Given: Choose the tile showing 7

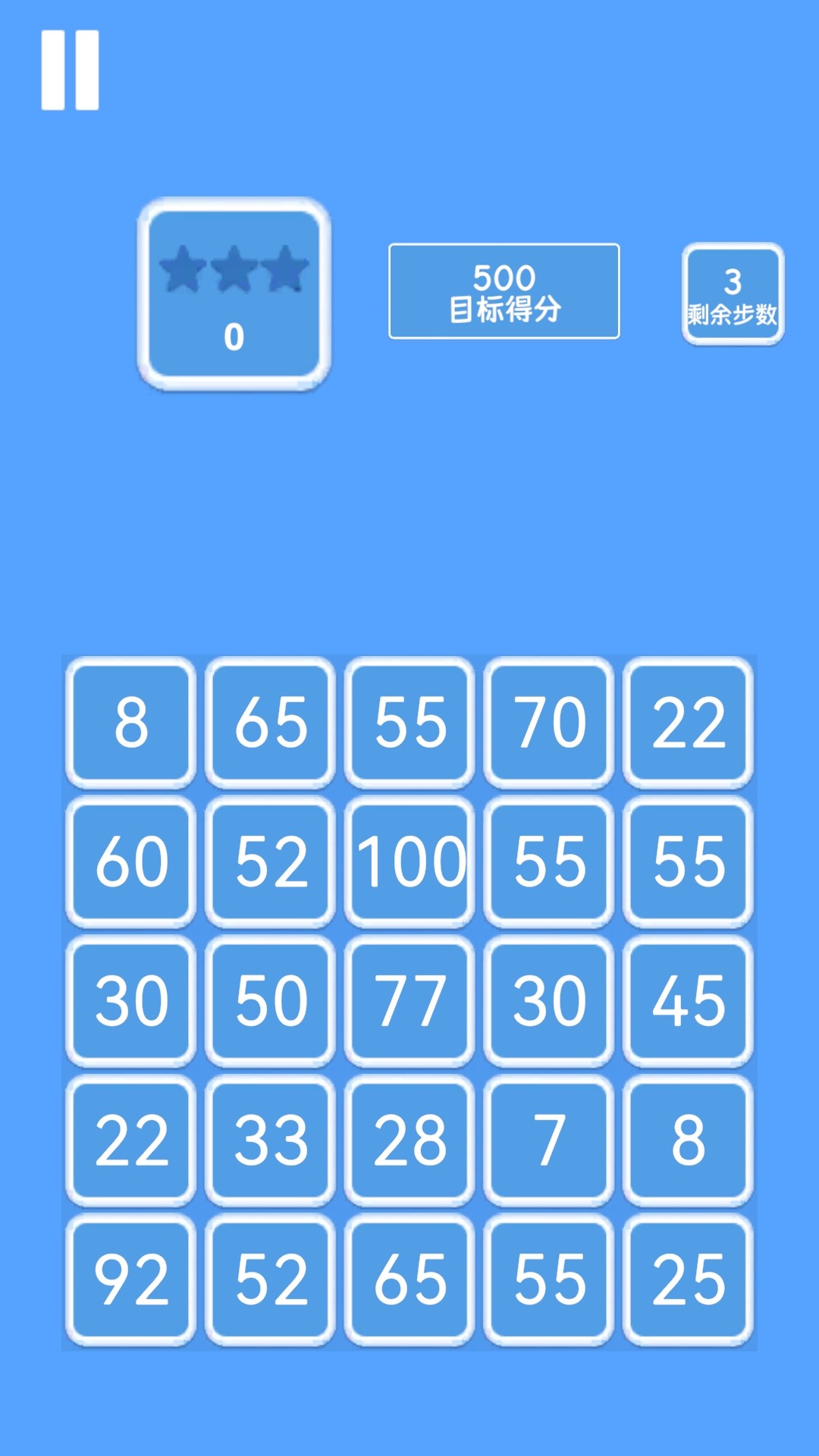Looking at the screenshot, I should (x=549, y=1140).
